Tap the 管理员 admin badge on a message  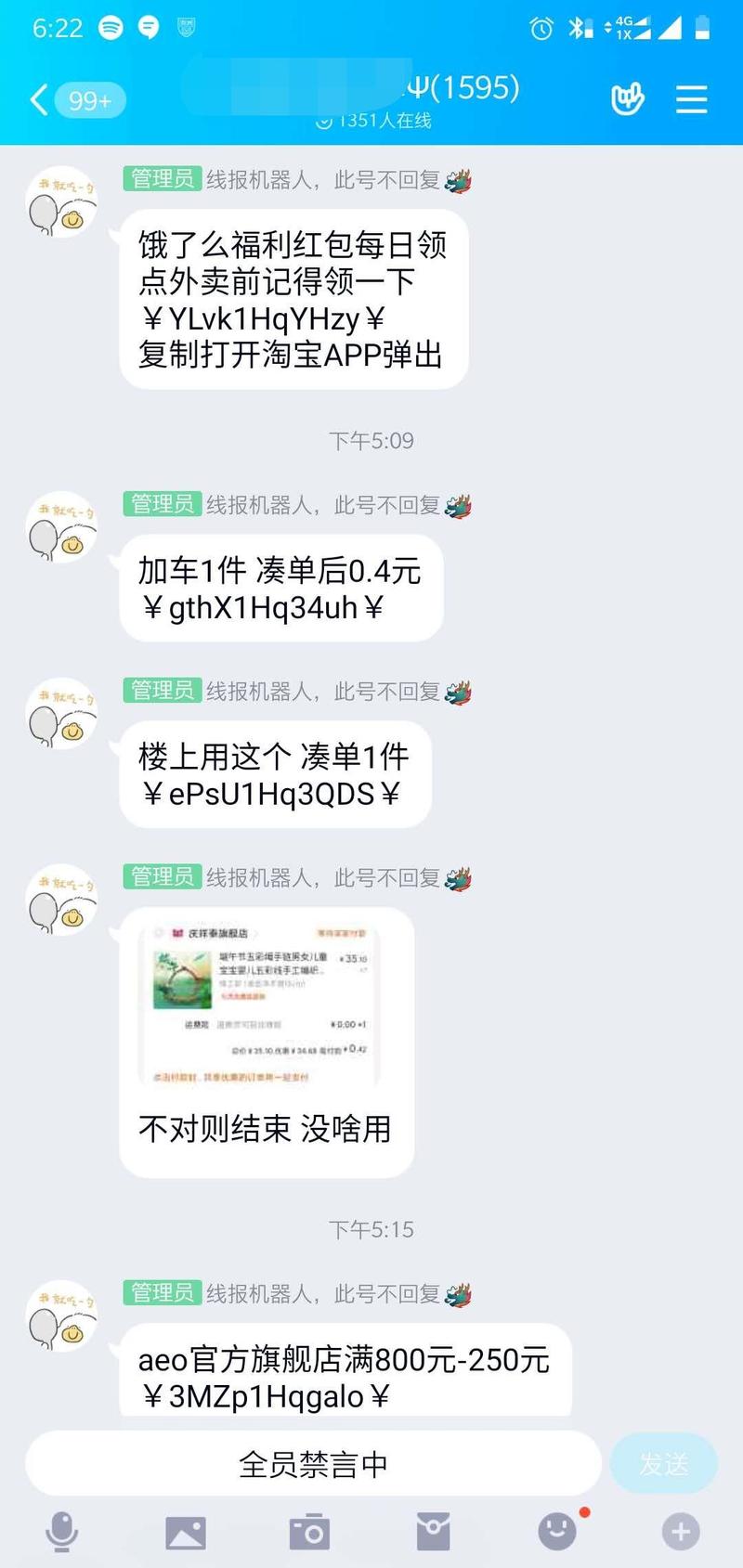pos(160,181)
